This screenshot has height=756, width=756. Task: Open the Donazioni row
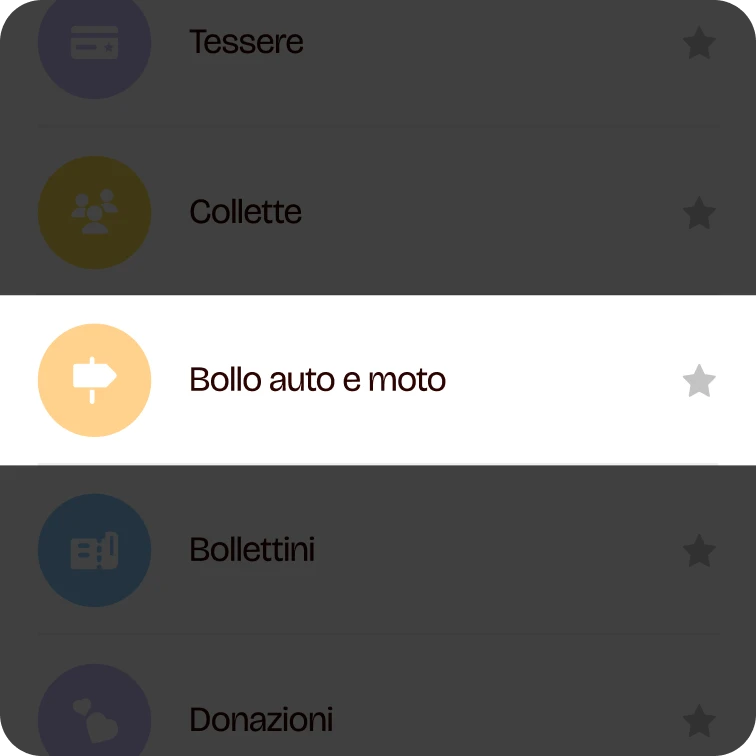tap(261, 719)
